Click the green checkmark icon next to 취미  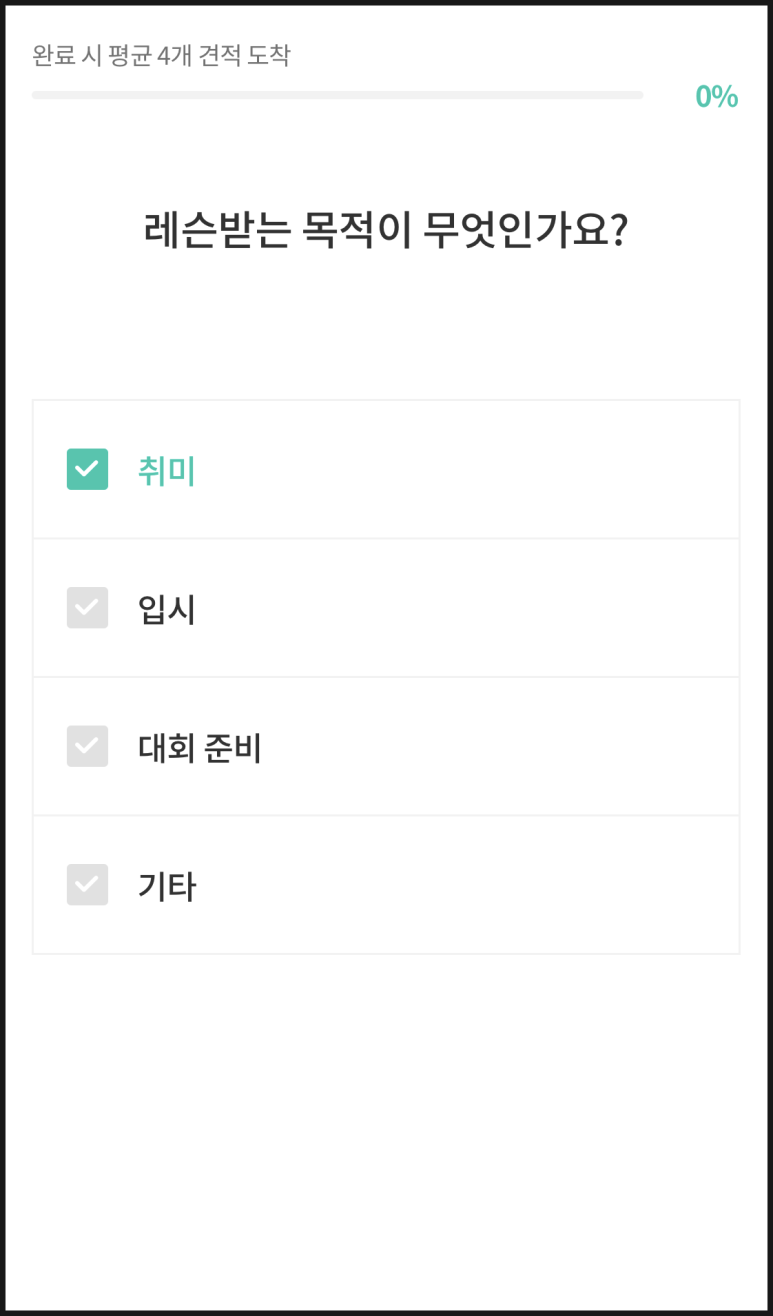87,469
